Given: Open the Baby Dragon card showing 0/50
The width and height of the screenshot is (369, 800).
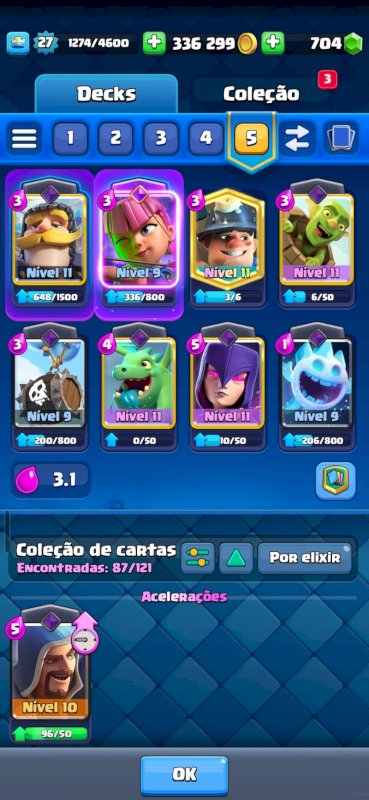Looking at the screenshot, I should (x=139, y=388).
